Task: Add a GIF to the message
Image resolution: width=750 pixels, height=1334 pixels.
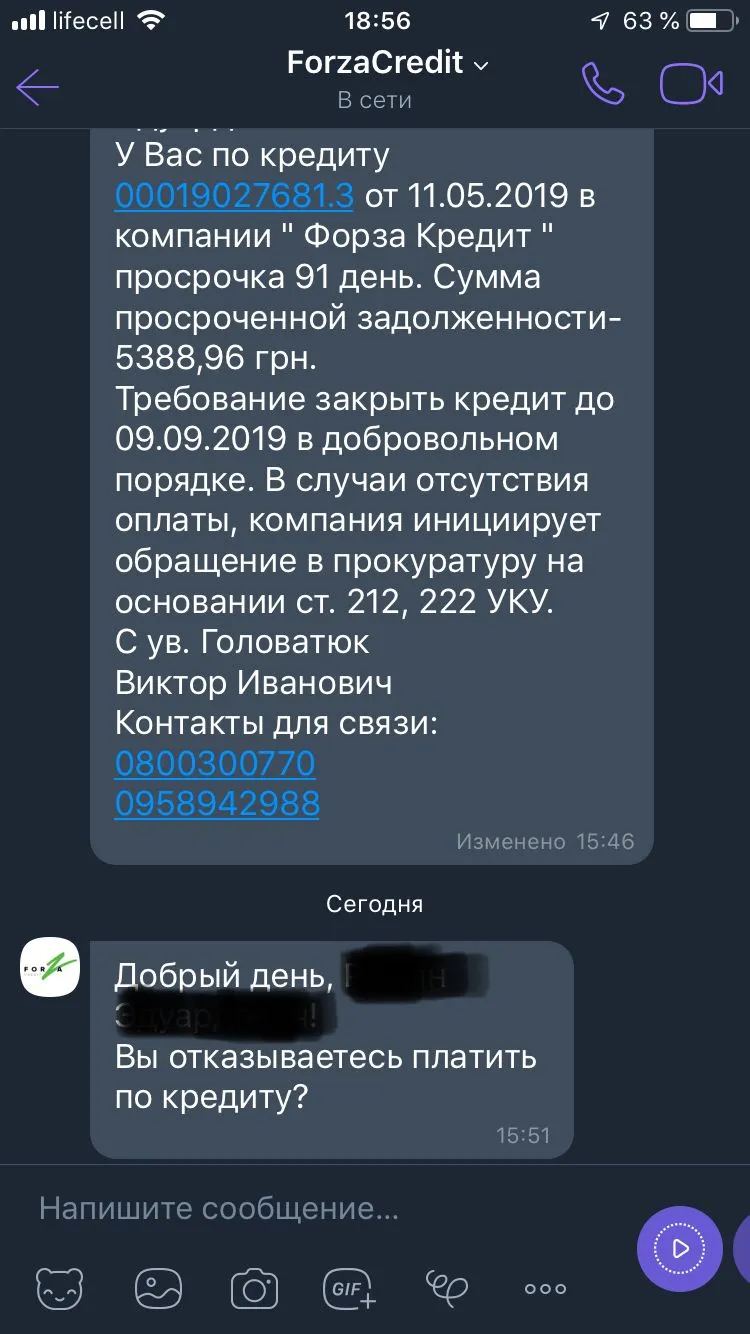Action: point(349,1289)
